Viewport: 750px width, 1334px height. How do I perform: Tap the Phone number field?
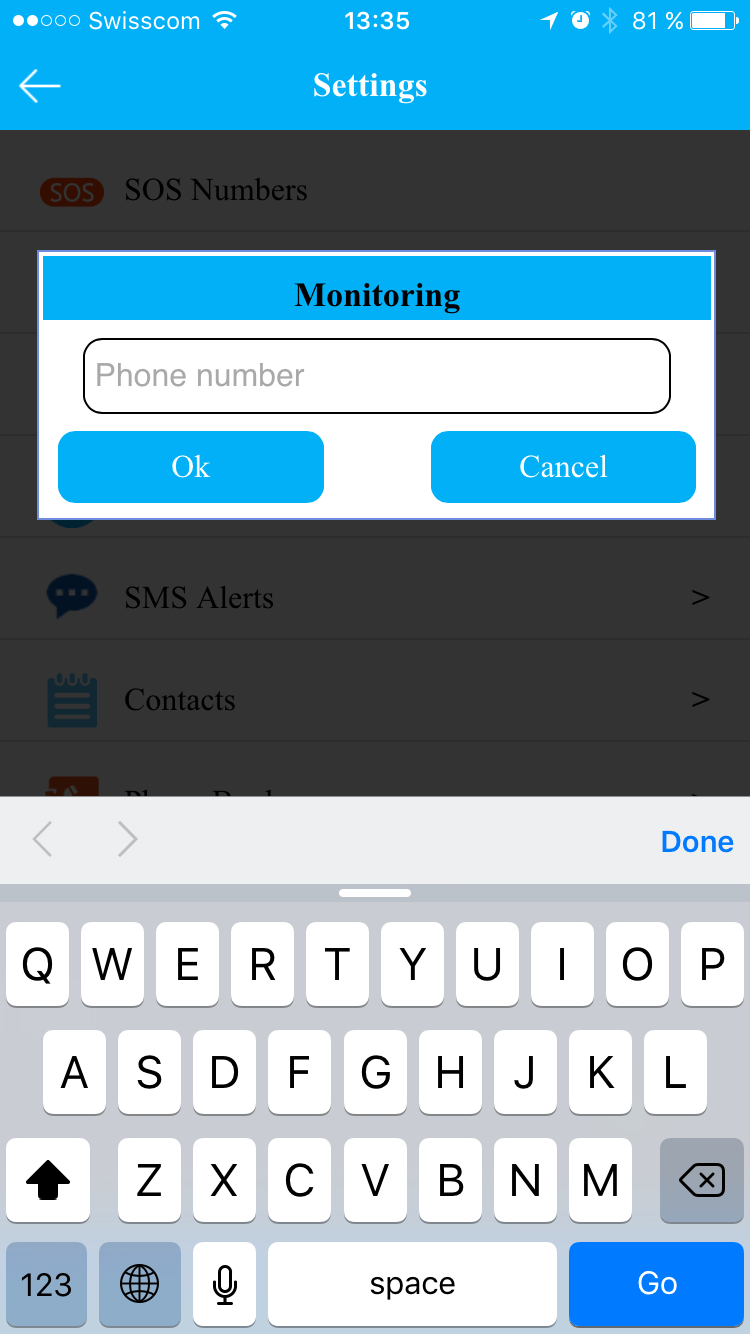click(x=376, y=376)
